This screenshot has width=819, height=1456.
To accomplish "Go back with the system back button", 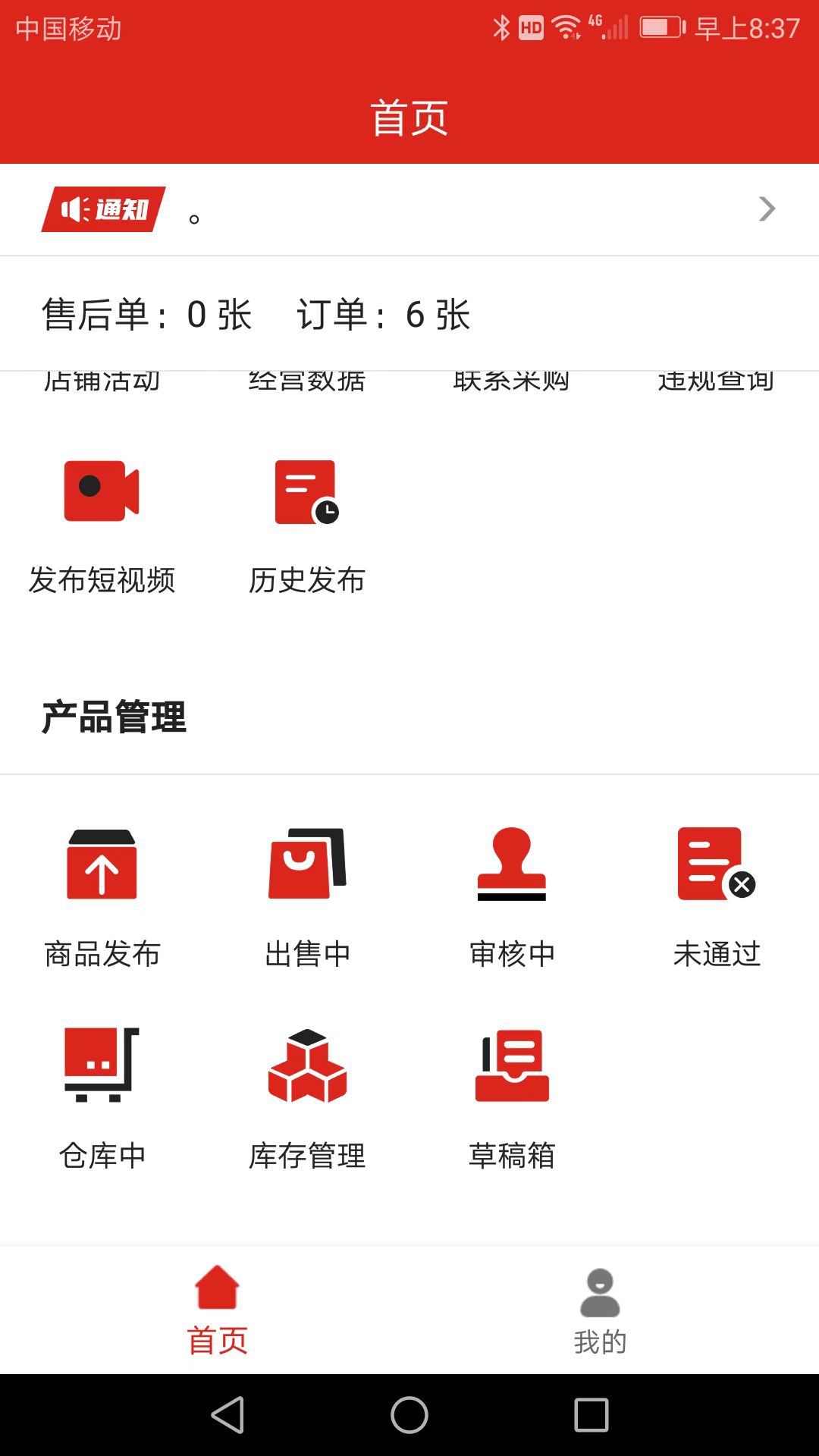I will [x=227, y=1415].
